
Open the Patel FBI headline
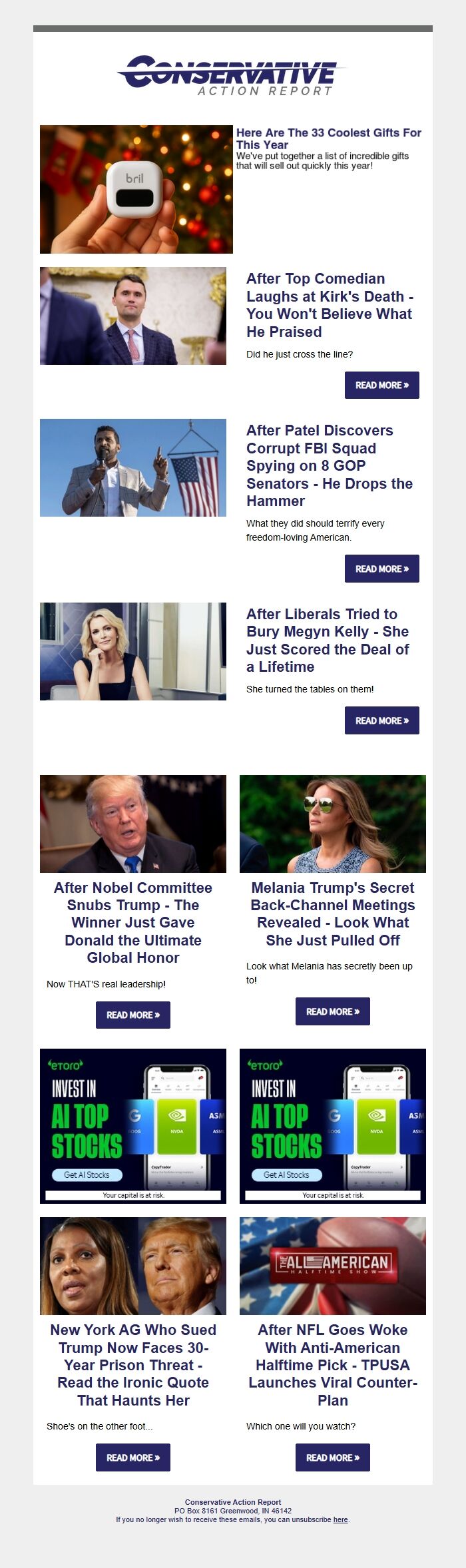click(329, 465)
